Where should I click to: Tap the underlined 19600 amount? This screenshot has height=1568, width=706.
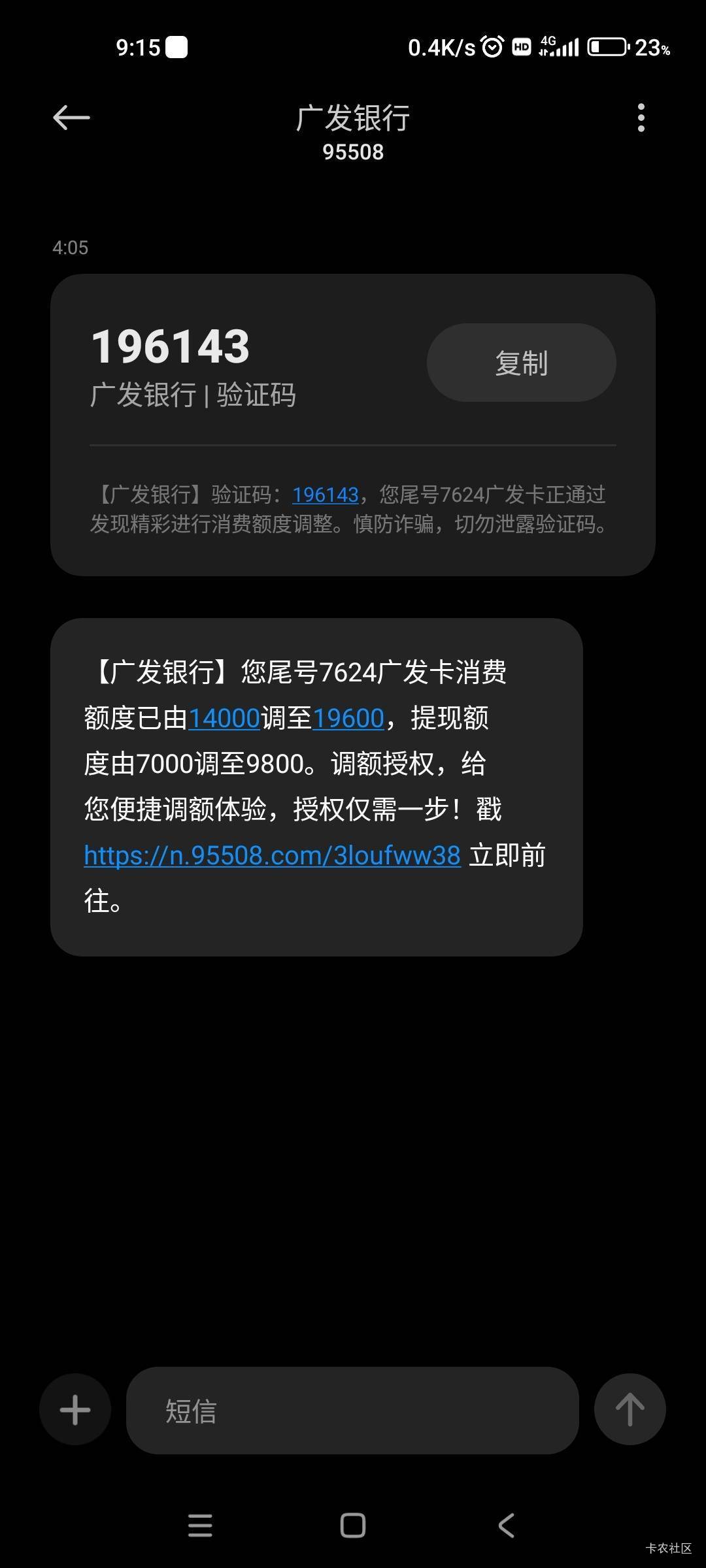point(348,718)
